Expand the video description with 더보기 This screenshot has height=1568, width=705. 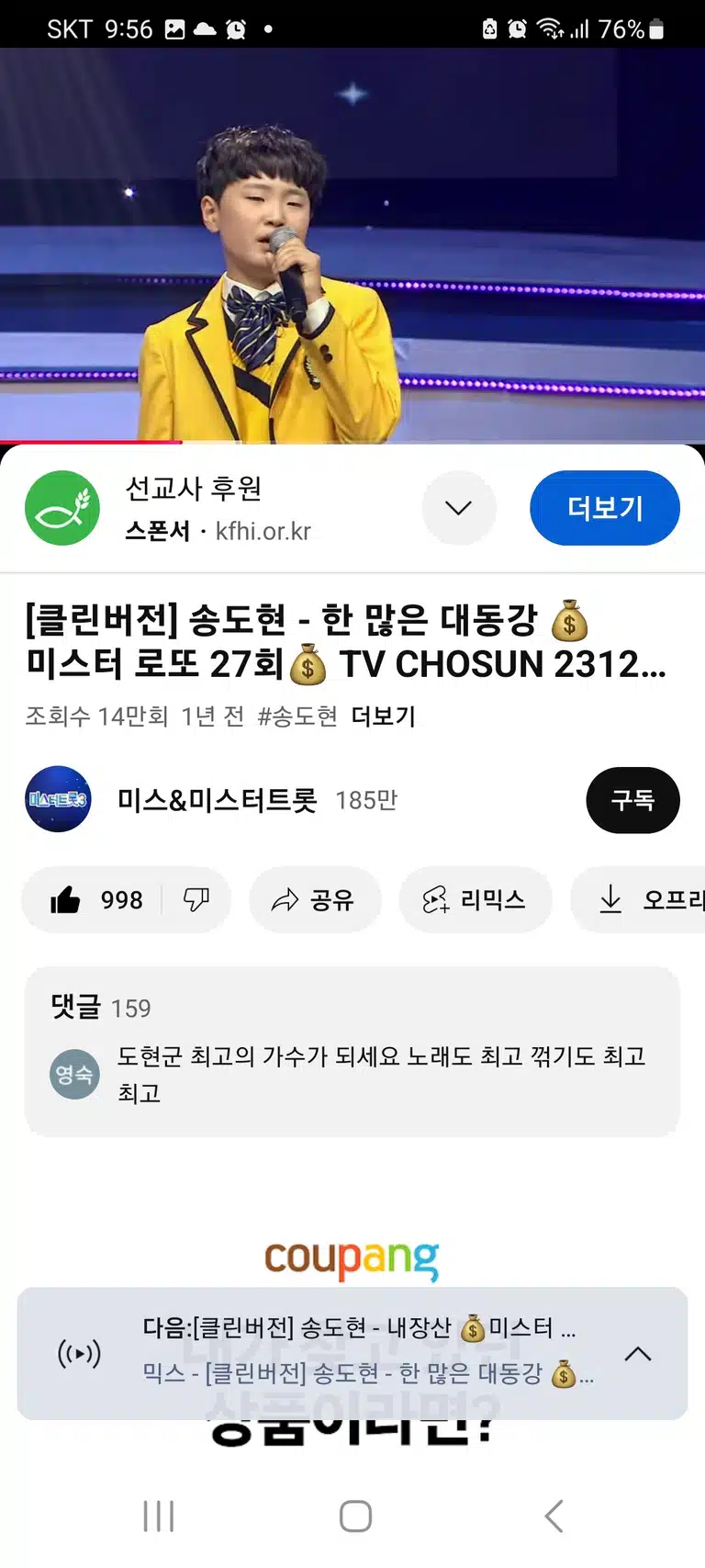click(x=384, y=716)
